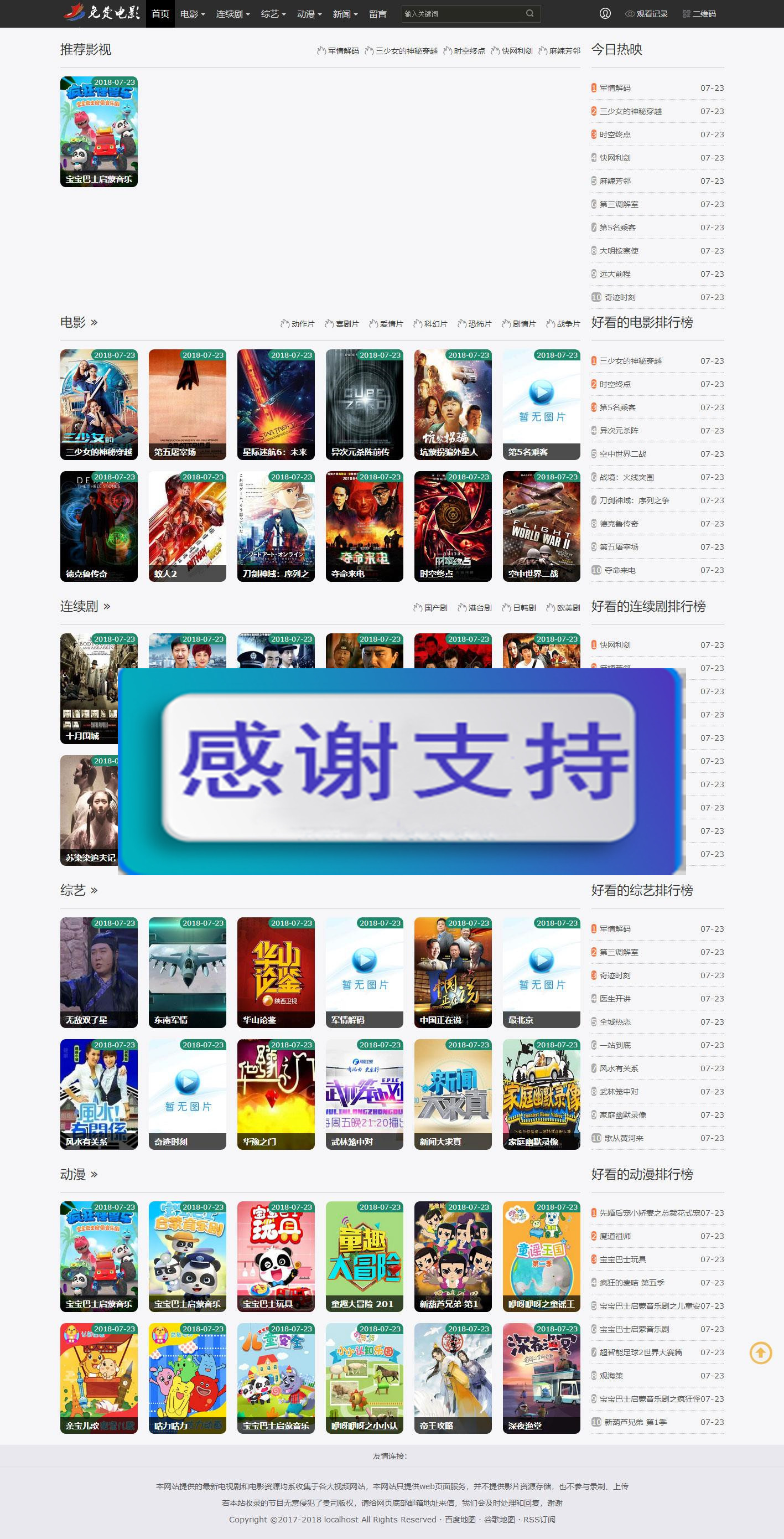This screenshot has height=1539, width=784.
Task: Open the 深夜渔堂 anime card
Action: pyautogui.click(x=542, y=1378)
